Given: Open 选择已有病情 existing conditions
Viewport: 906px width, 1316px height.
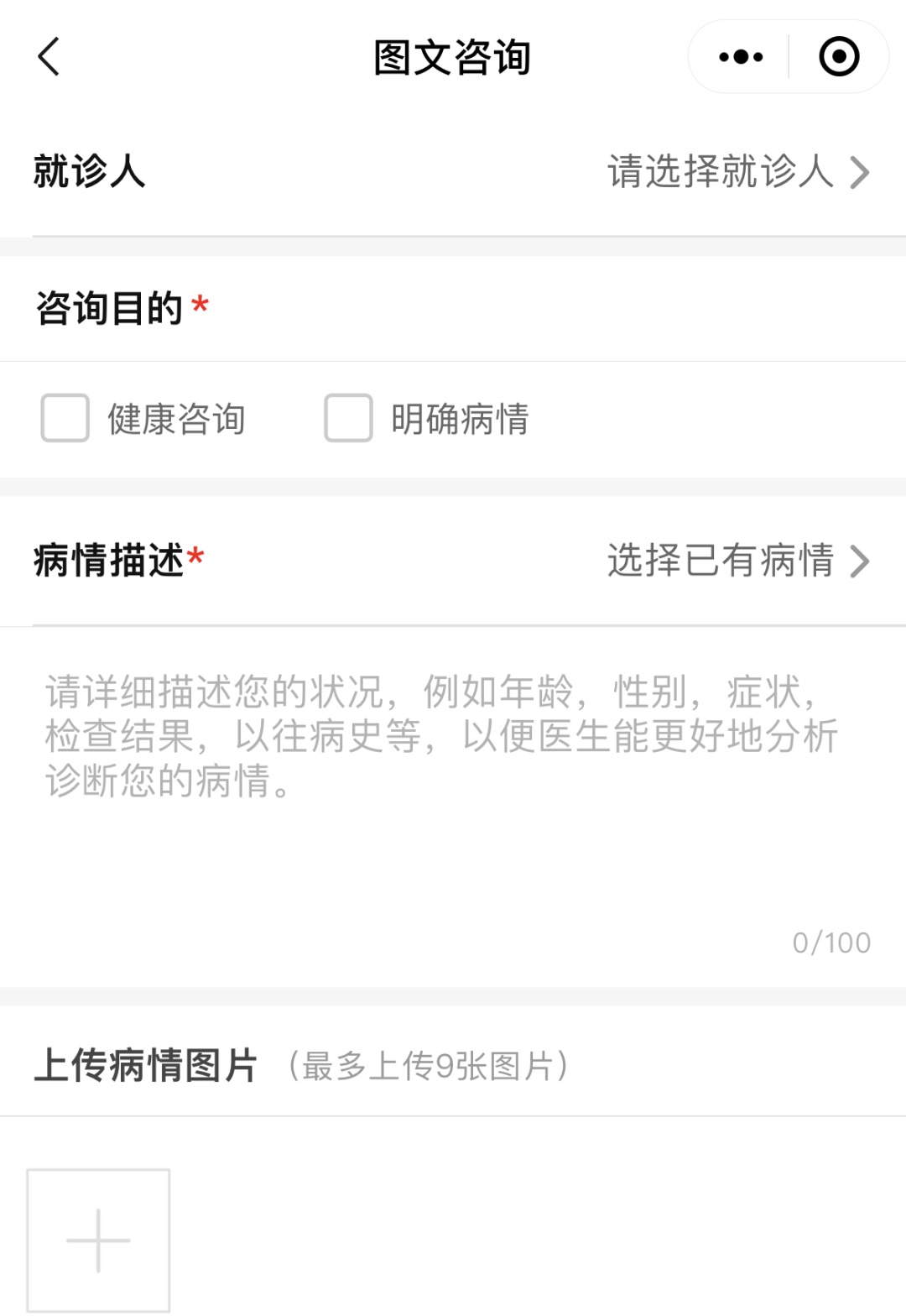Looking at the screenshot, I should [737, 561].
